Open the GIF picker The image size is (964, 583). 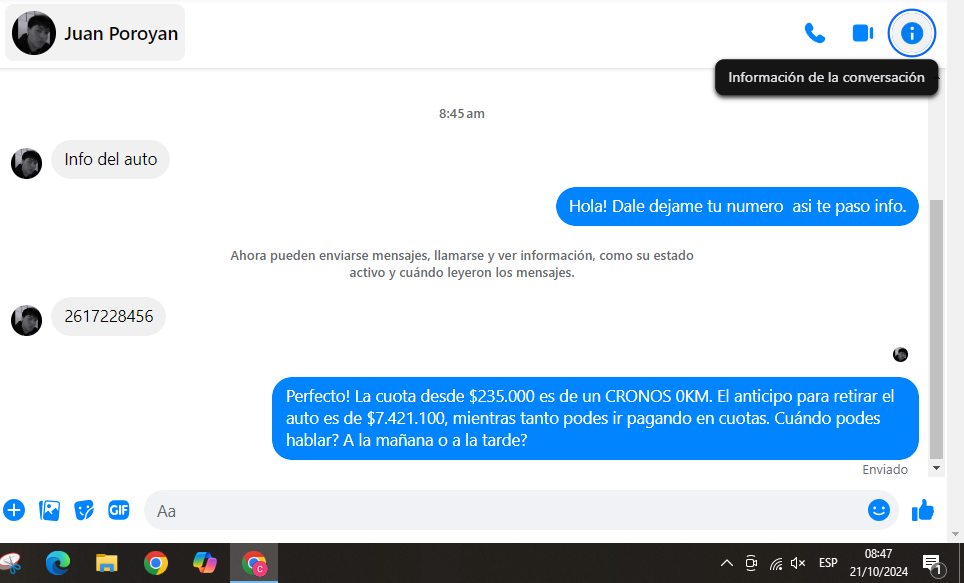119,510
